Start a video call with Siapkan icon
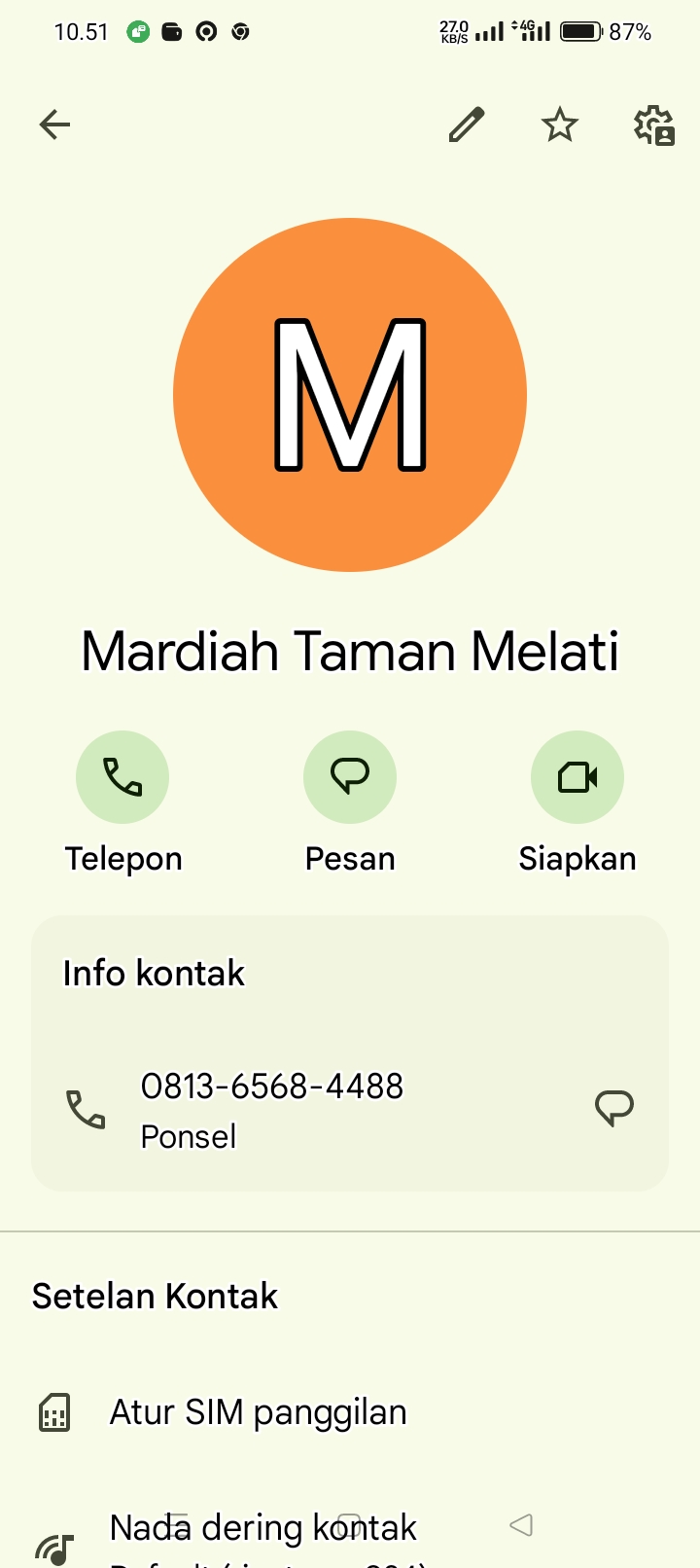This screenshot has height=1568, width=700. (x=577, y=776)
